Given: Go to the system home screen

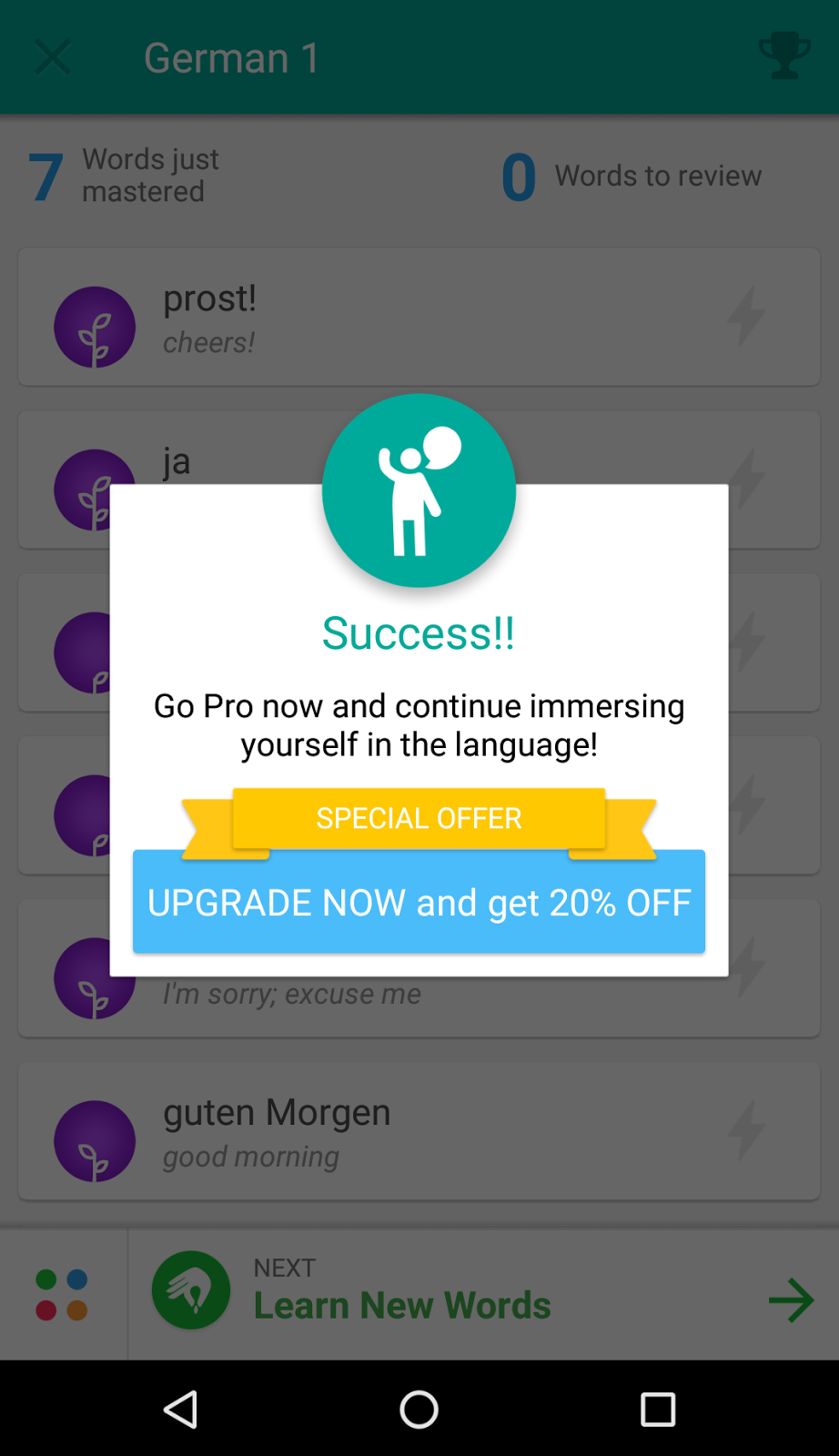Looking at the screenshot, I should pos(419,1410).
